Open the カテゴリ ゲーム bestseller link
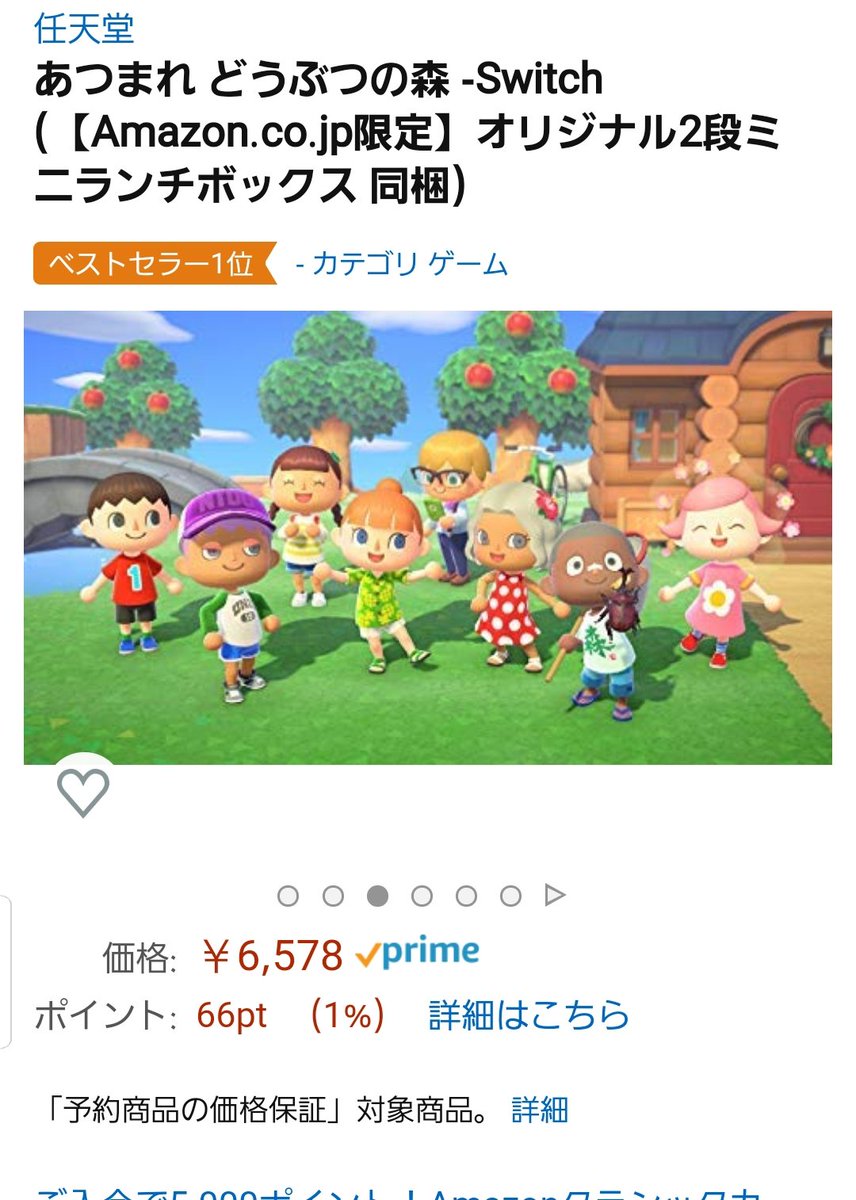Image resolution: width=856 pixels, height=1200 pixels. click(402, 264)
